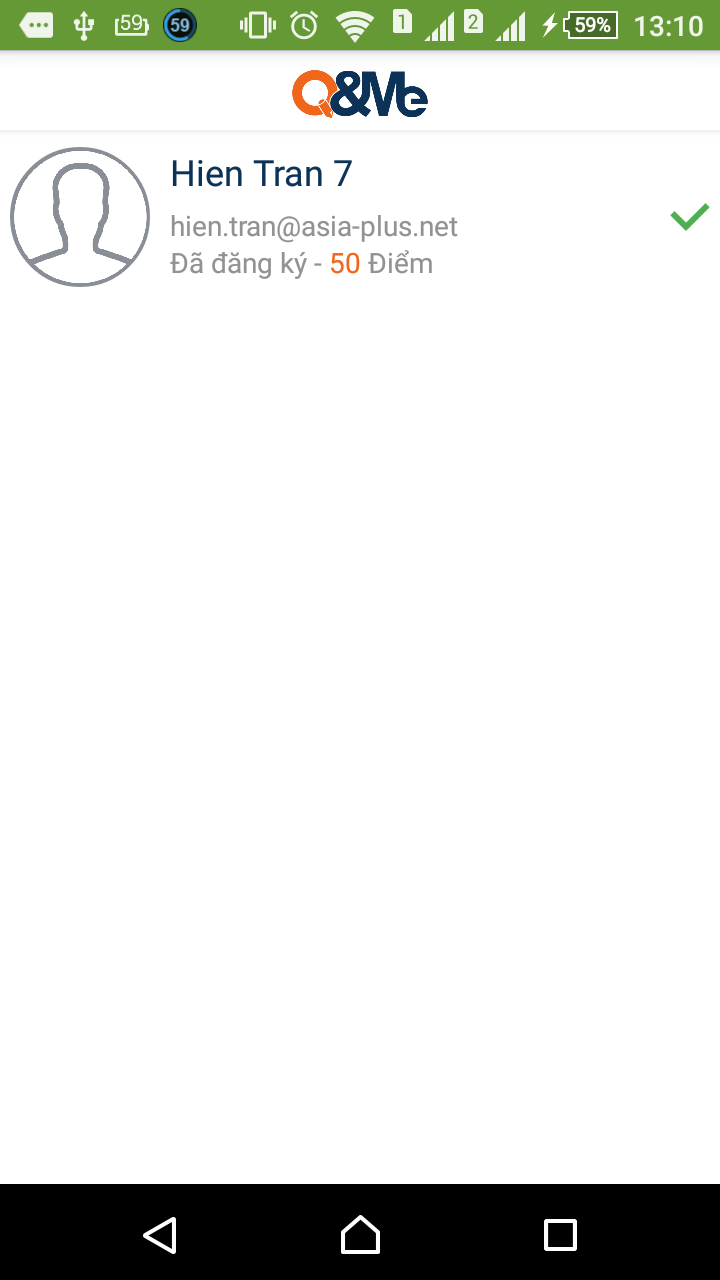
Task: Go back using the system back button
Action: point(160,1234)
